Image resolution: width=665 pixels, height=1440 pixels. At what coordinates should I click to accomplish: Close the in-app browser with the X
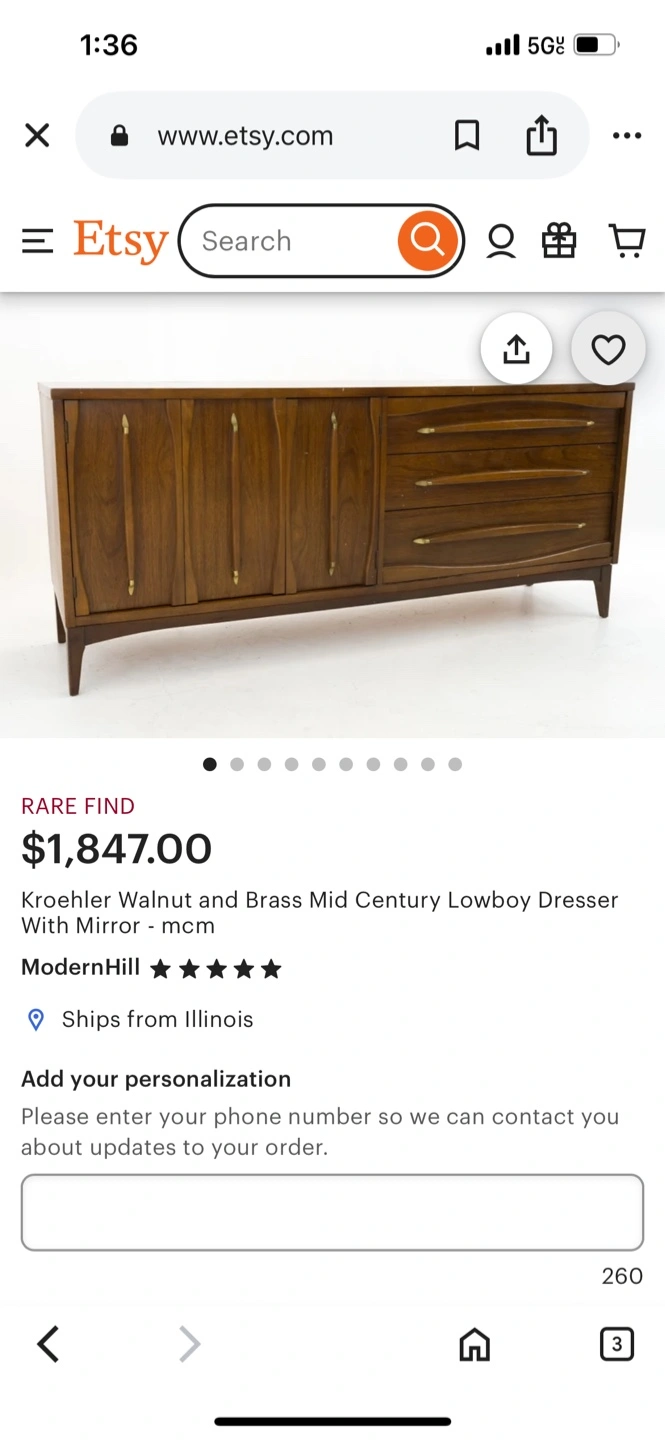tap(37, 136)
